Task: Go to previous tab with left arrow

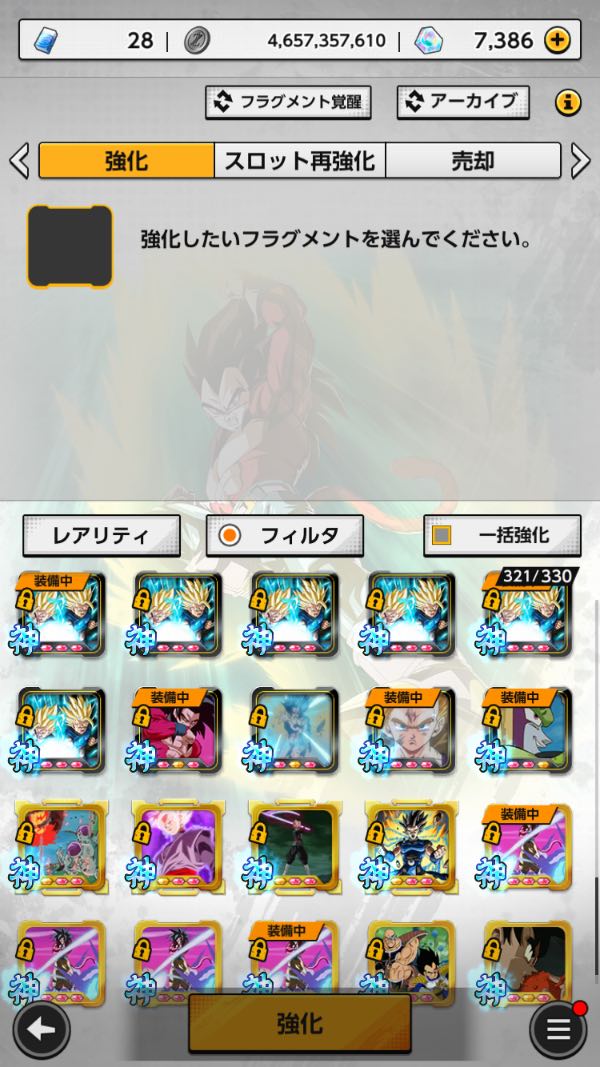Action: (x=18, y=161)
